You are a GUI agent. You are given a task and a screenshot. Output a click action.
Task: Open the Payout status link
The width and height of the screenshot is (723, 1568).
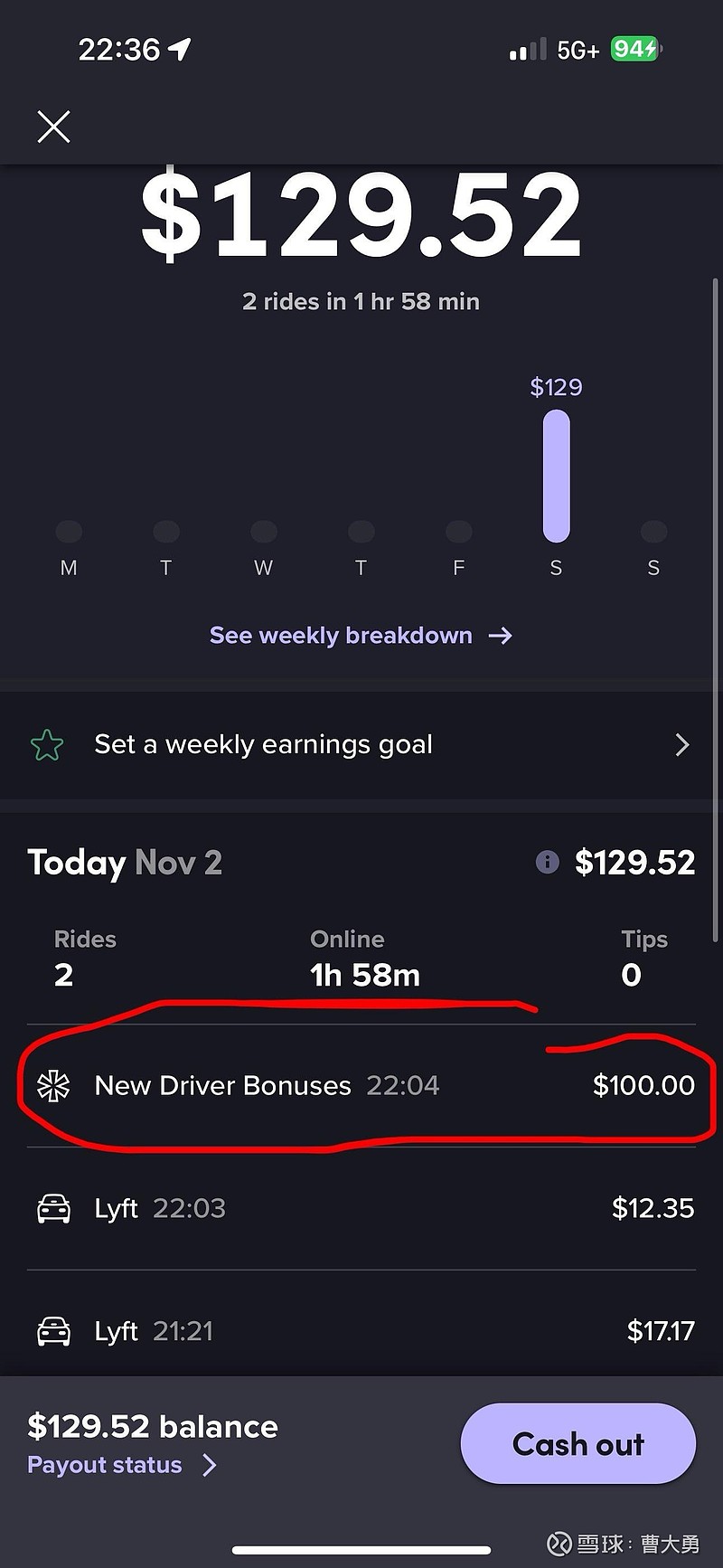pyautogui.click(x=103, y=1465)
